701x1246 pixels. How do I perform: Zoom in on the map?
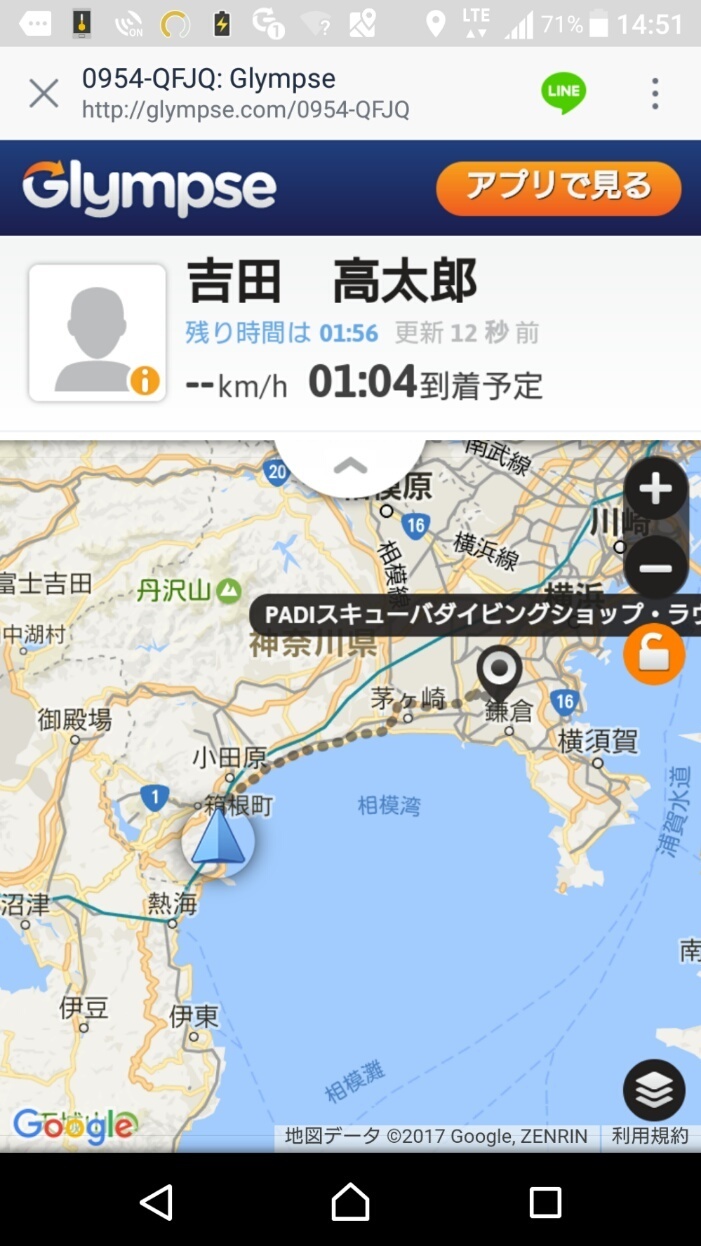tap(656, 489)
